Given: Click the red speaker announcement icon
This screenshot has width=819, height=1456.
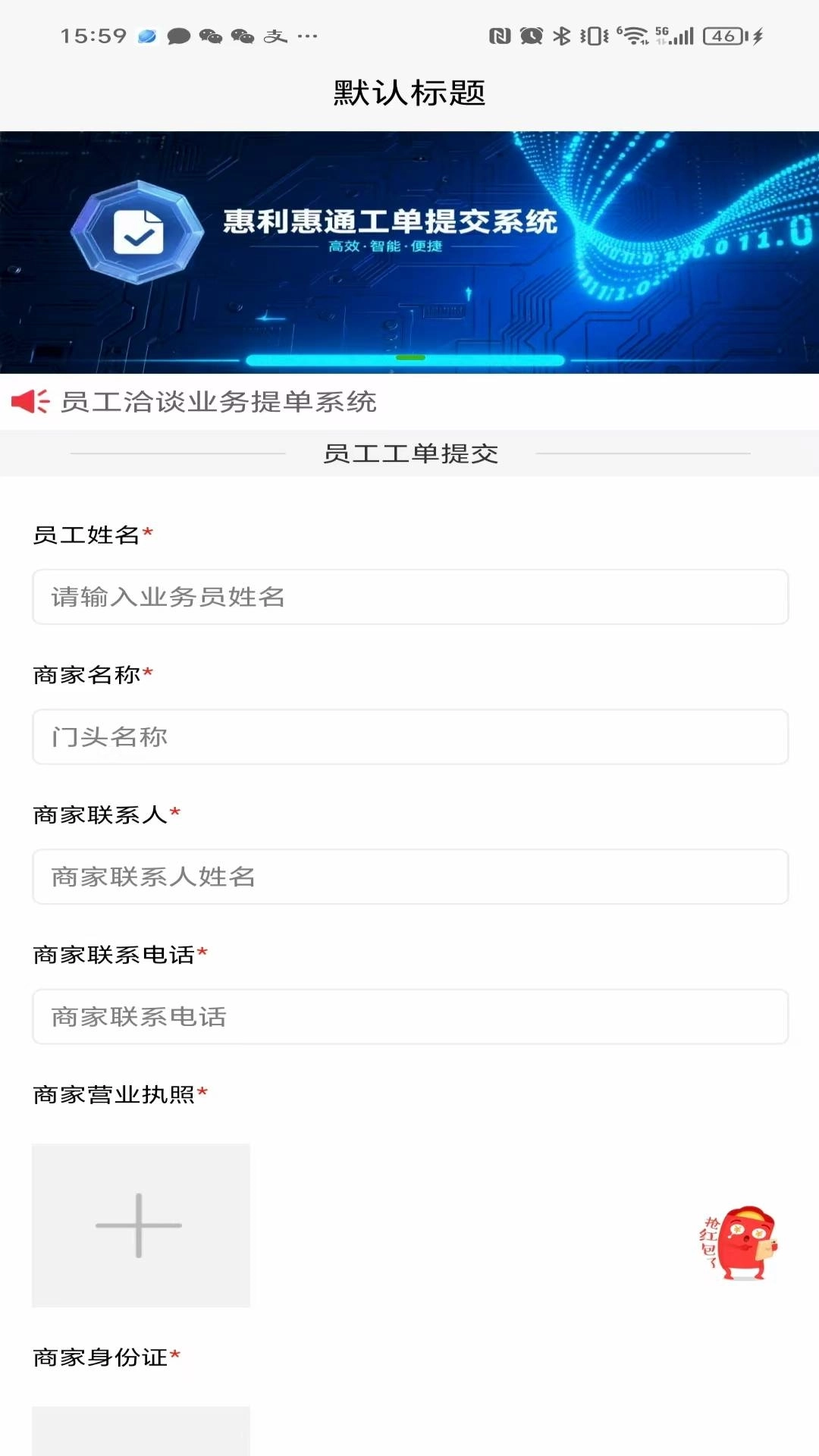Looking at the screenshot, I should pos(29,403).
